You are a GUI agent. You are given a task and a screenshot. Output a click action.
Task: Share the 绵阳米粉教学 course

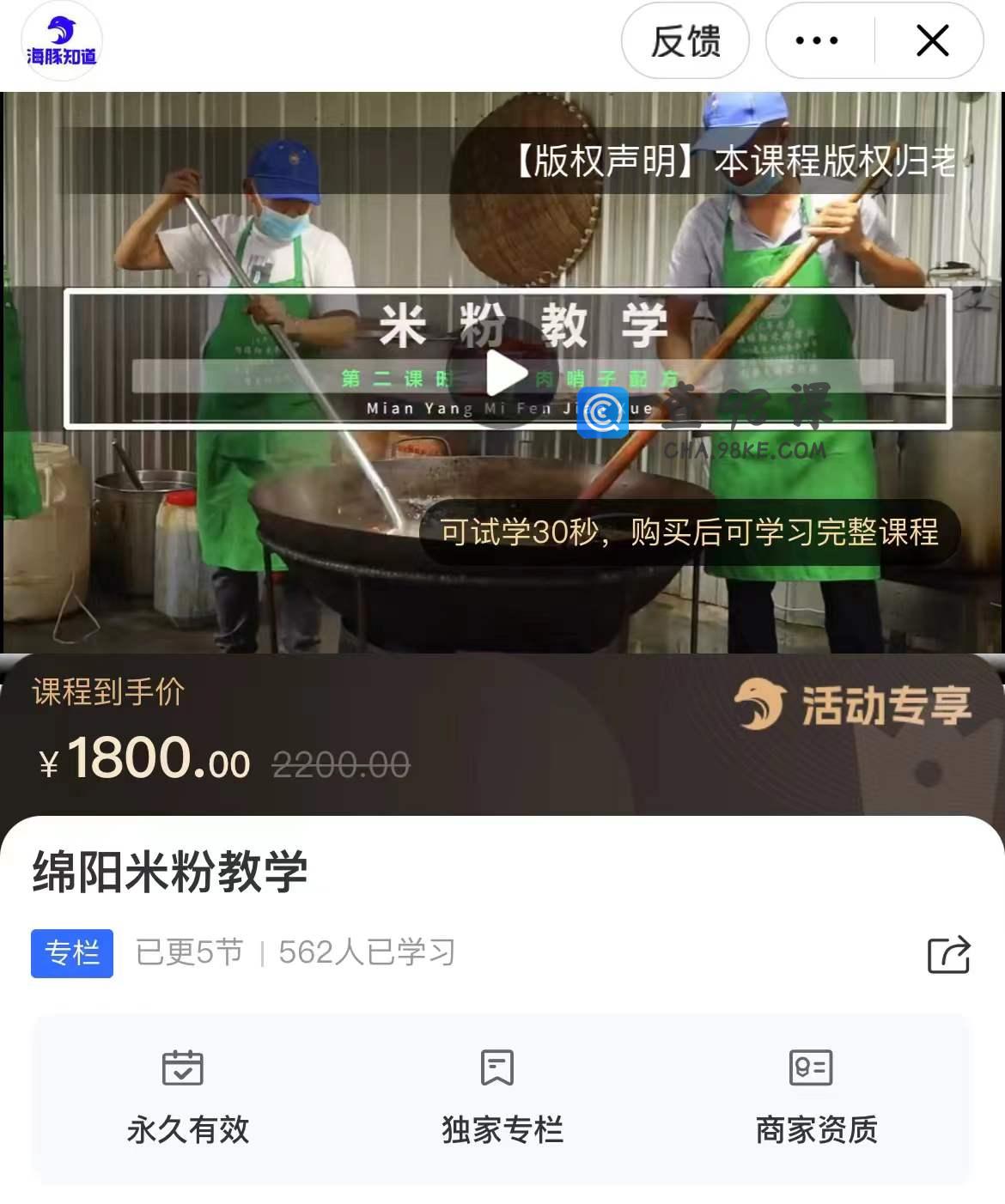(948, 954)
